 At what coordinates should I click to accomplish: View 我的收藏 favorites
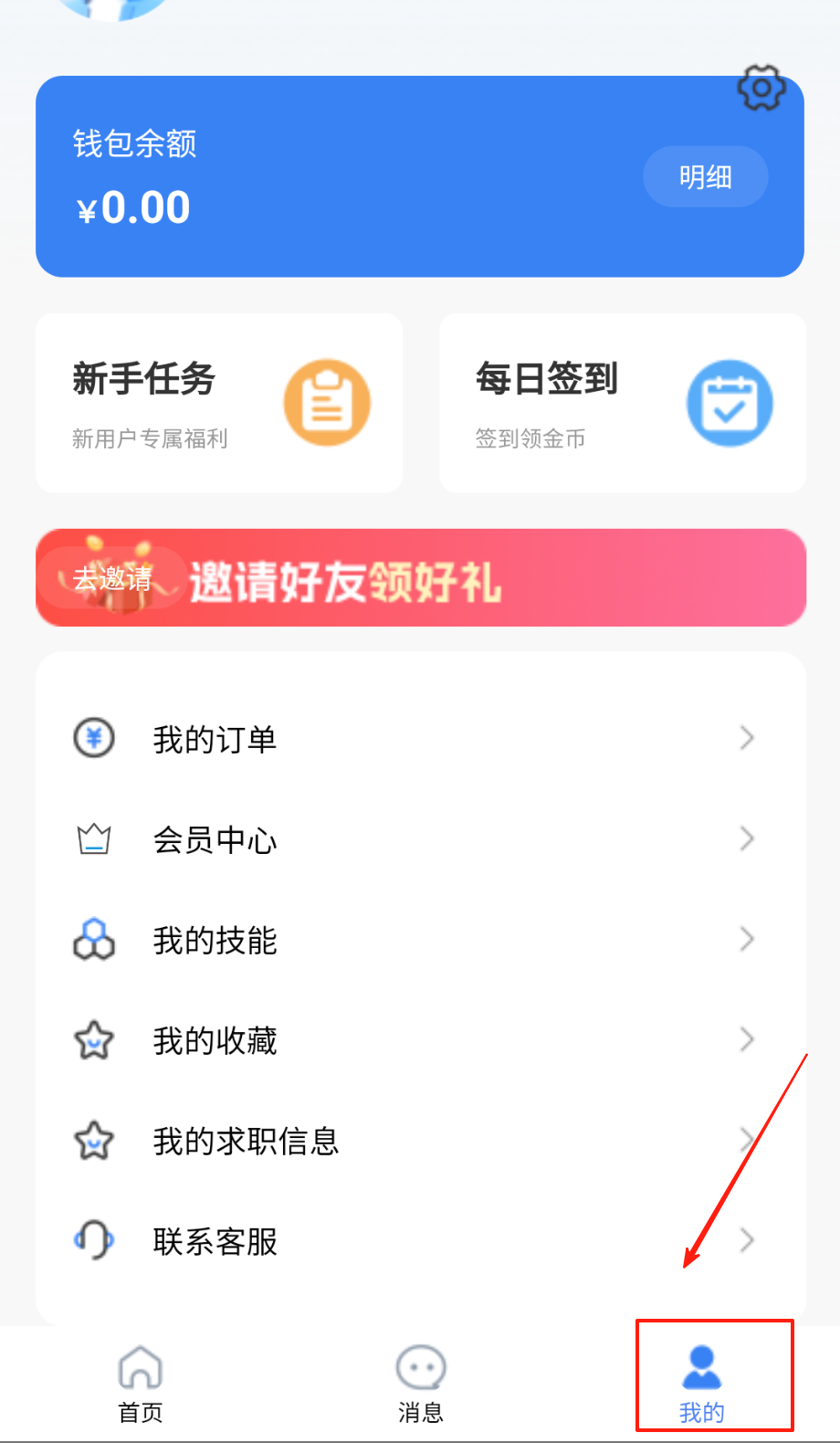420,1039
